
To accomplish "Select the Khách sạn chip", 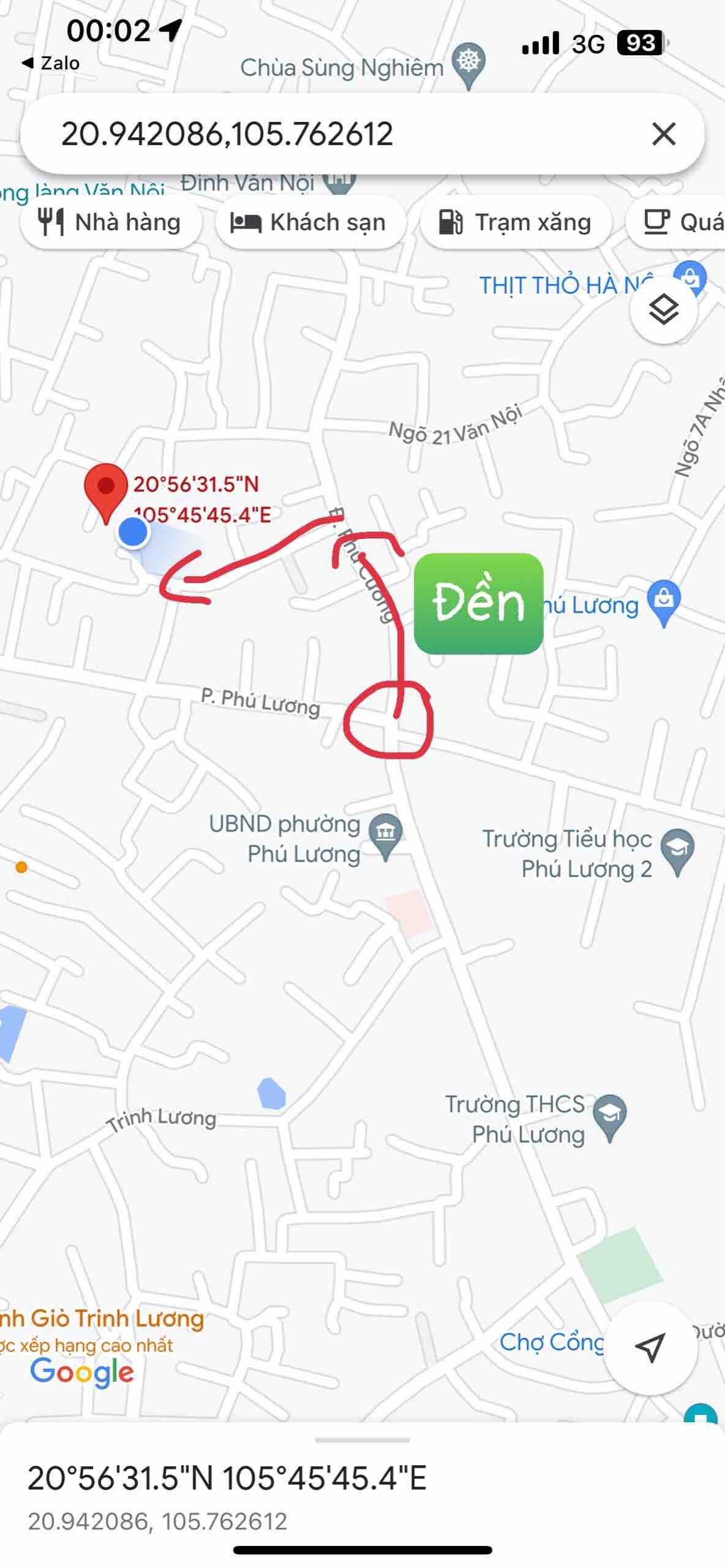I will pos(310,222).
